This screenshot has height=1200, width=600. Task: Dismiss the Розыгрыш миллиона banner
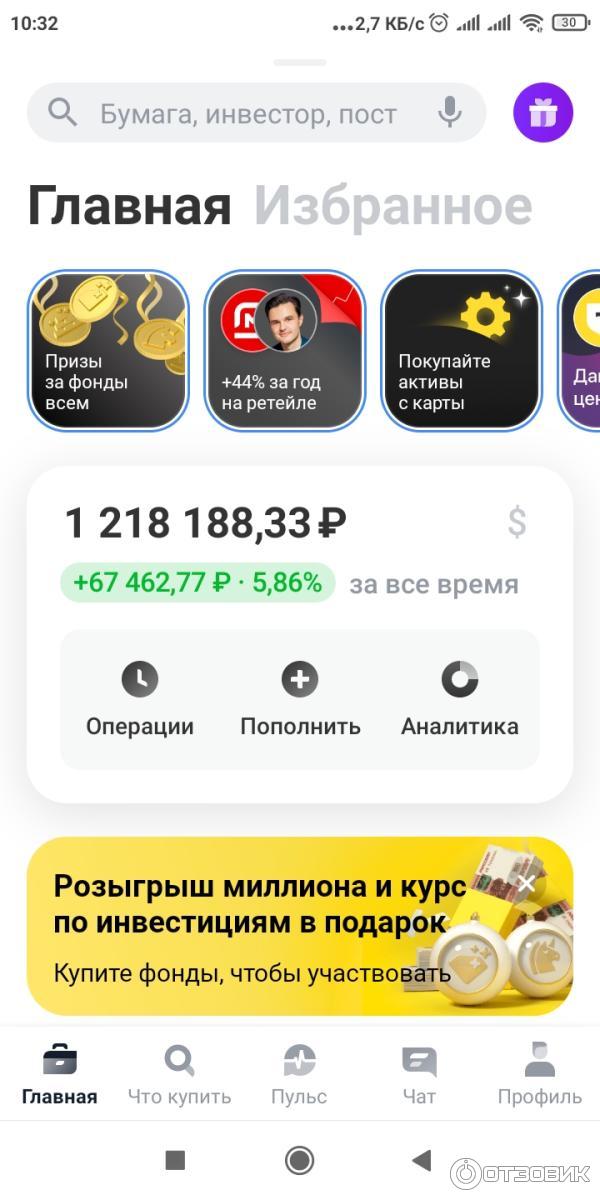click(527, 883)
